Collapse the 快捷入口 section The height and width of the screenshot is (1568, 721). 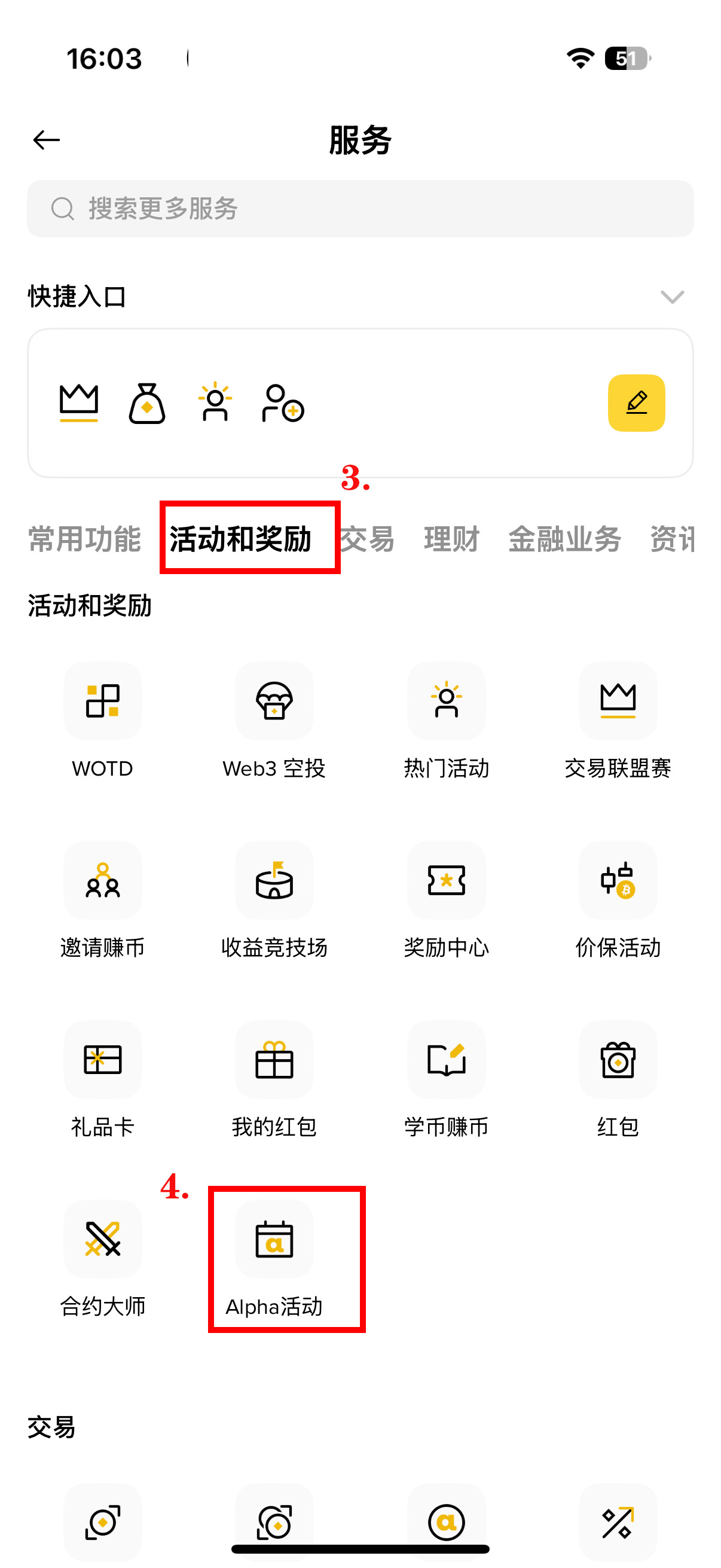click(x=671, y=298)
